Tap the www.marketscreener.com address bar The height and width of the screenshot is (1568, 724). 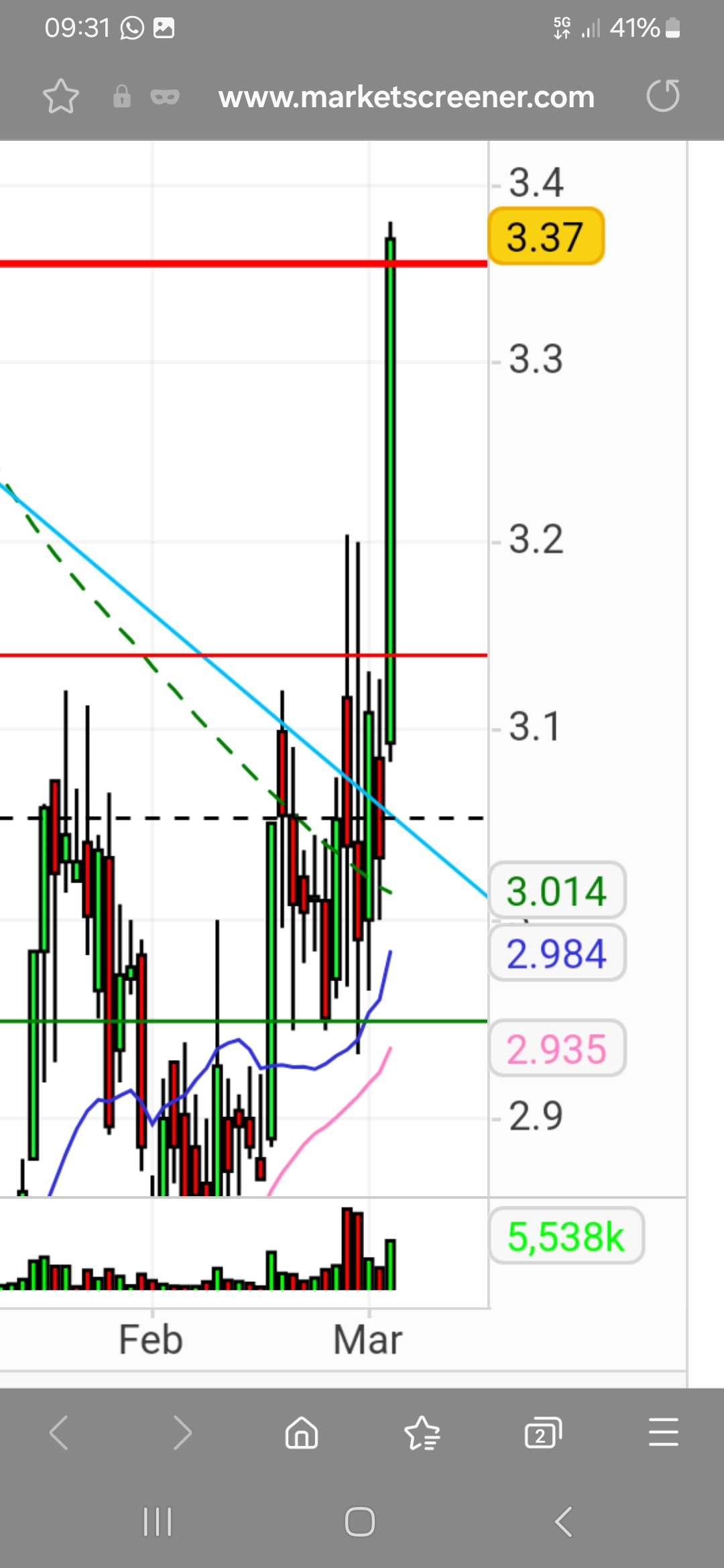tap(406, 97)
